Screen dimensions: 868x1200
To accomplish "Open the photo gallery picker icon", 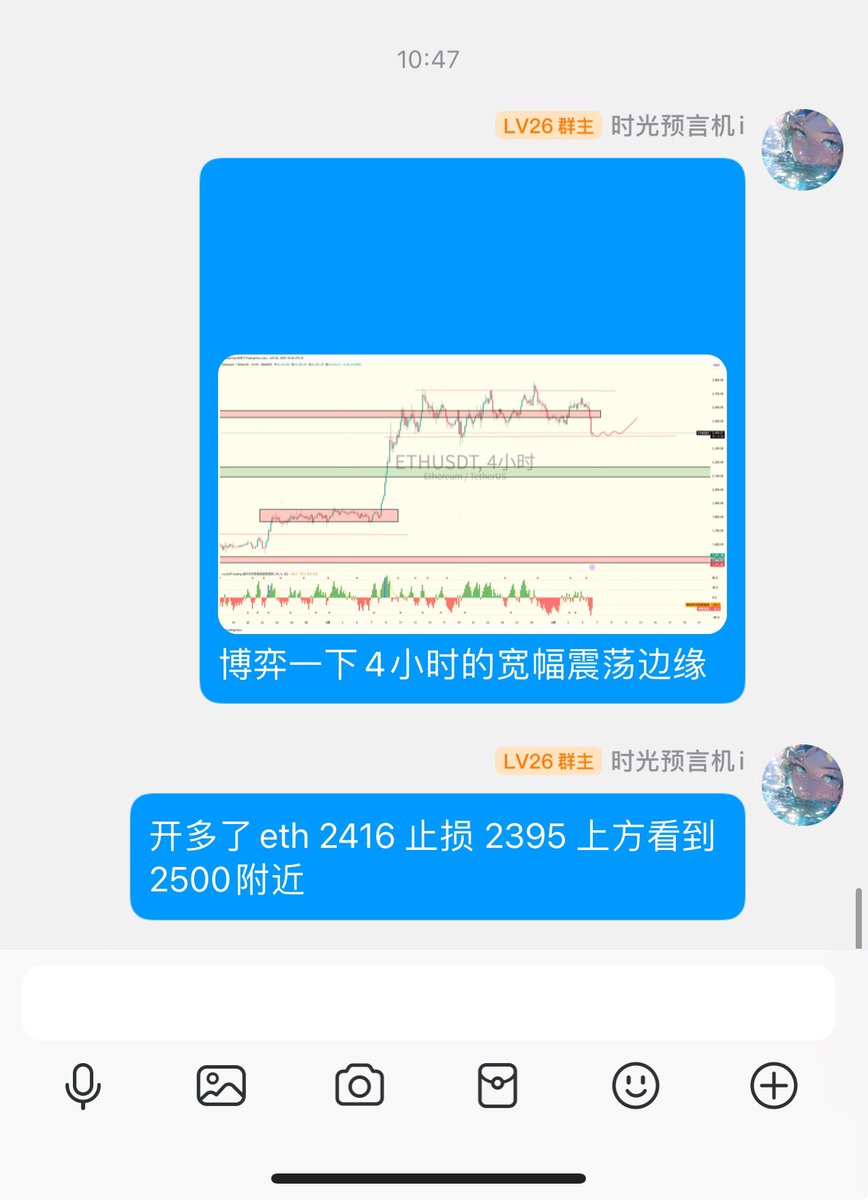I will click(x=221, y=1085).
